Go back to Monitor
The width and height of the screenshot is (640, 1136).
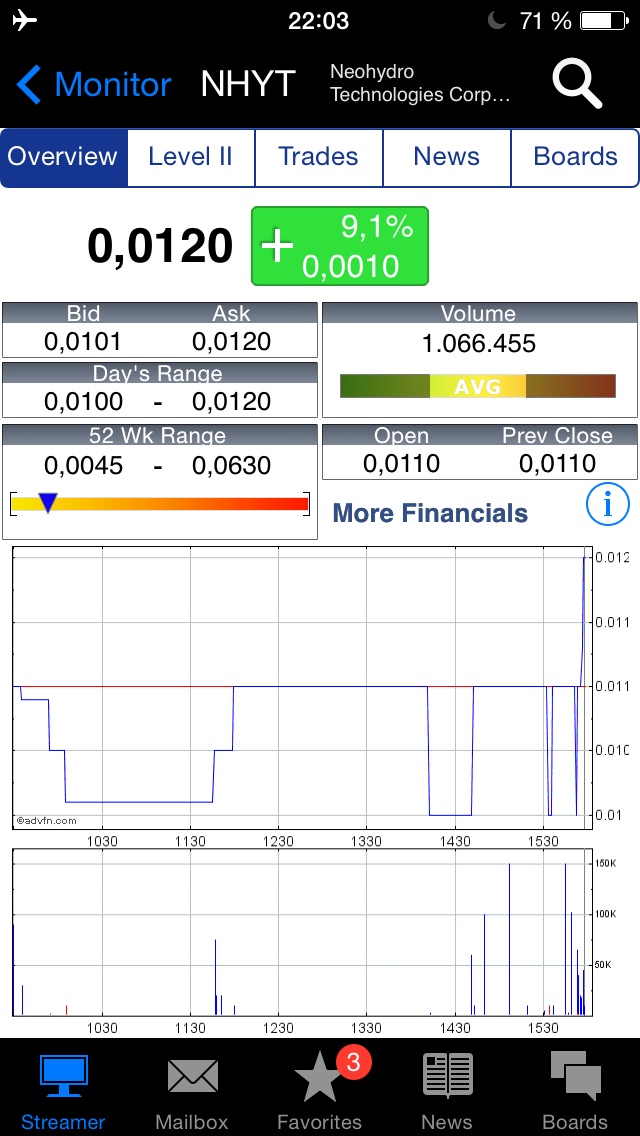(94, 85)
